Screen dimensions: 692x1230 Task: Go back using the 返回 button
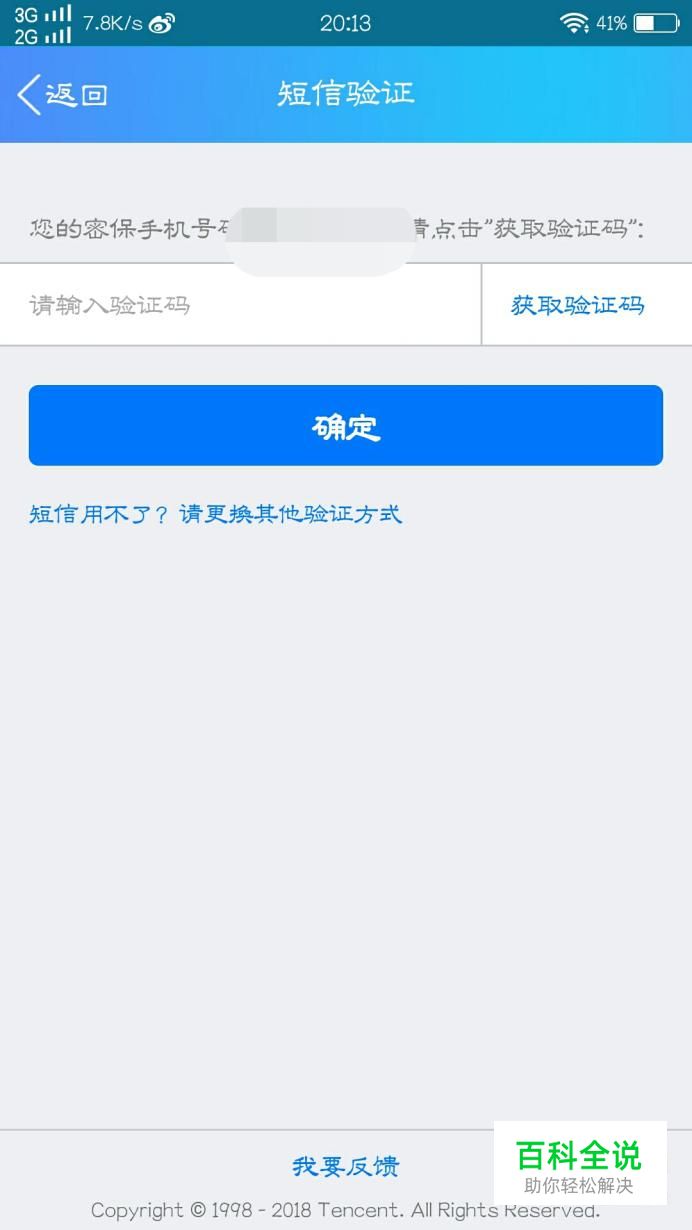click(62, 95)
